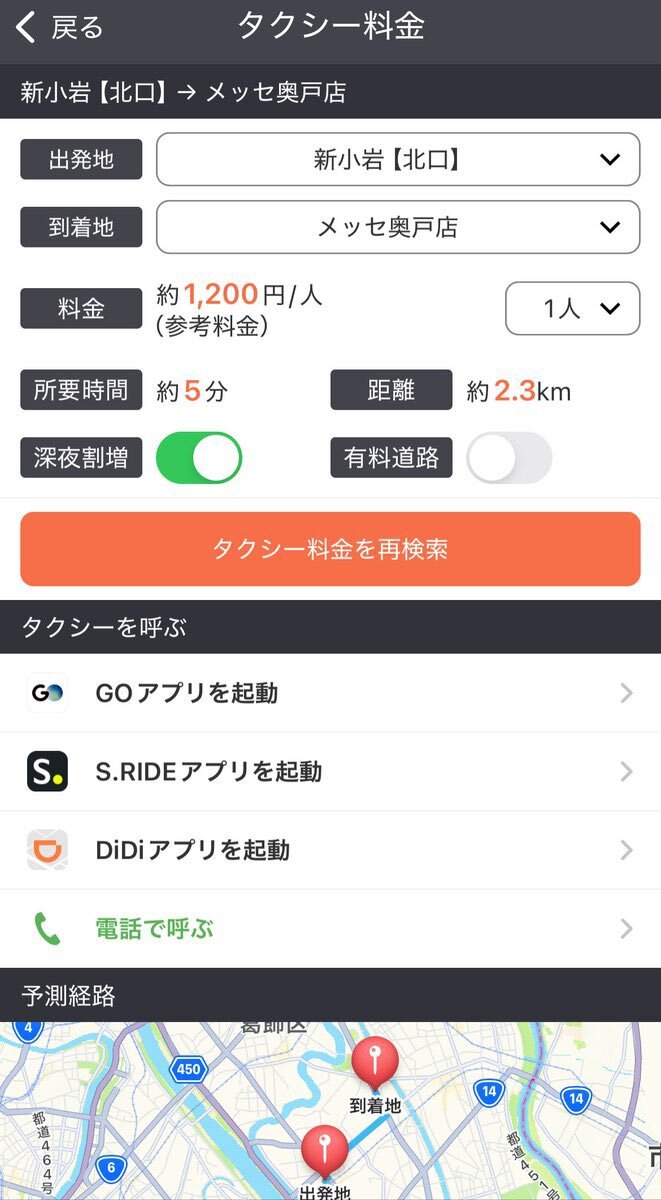
Task: Tap the 到着地 pin on the map
Action: pos(375,1064)
